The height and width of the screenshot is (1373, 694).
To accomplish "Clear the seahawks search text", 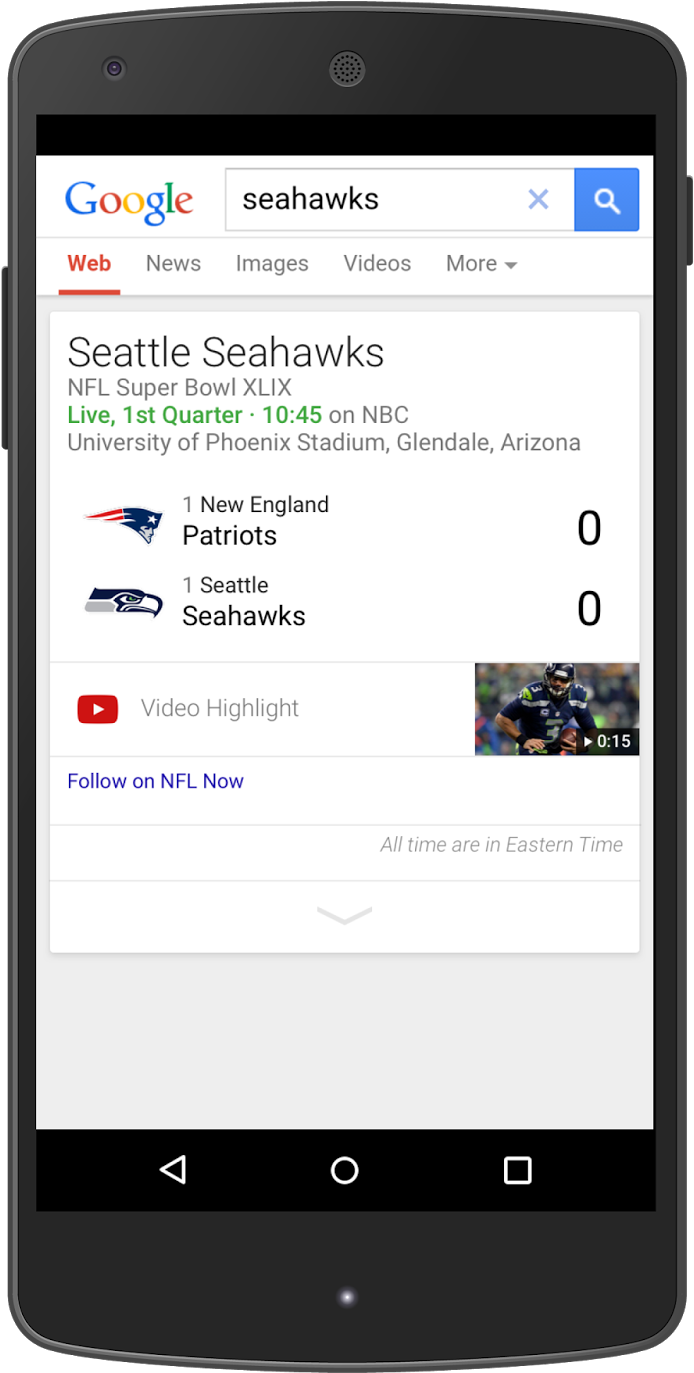I will tap(538, 200).
